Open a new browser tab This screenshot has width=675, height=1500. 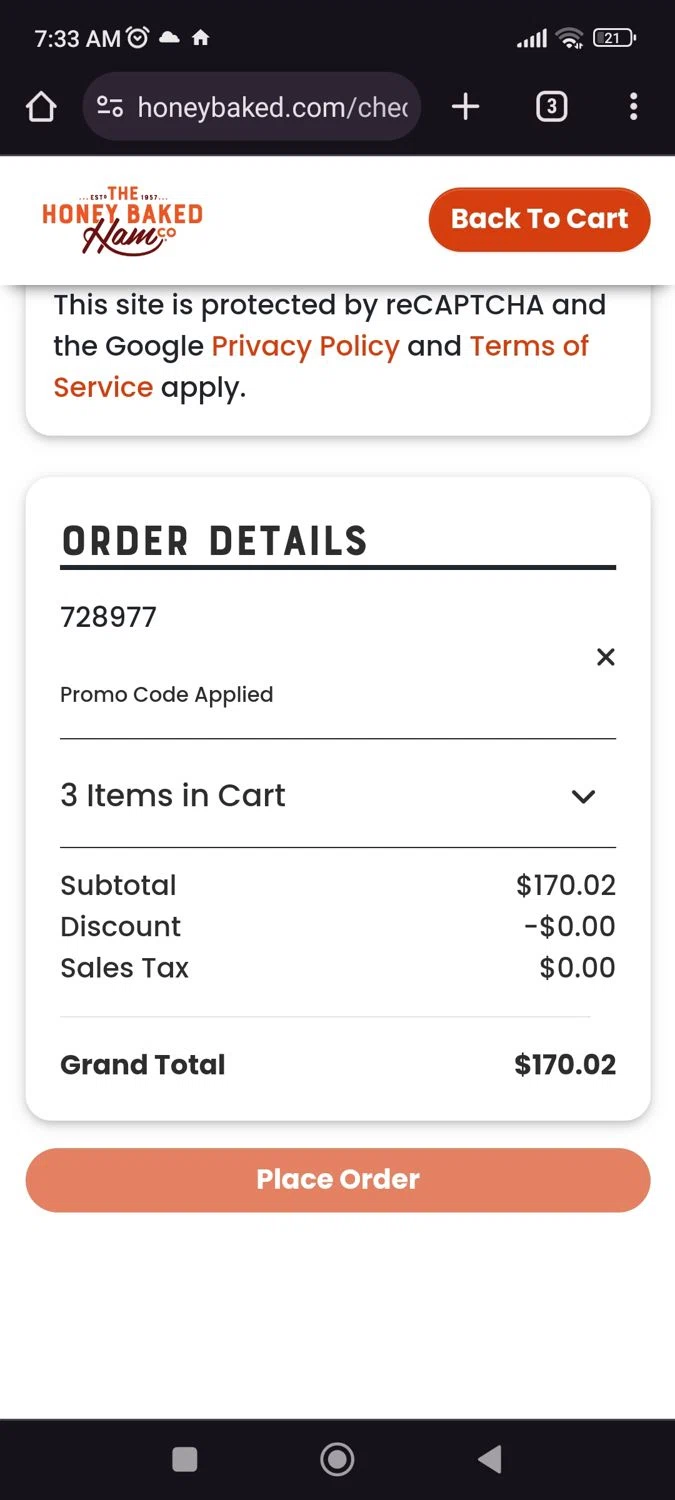tap(466, 107)
